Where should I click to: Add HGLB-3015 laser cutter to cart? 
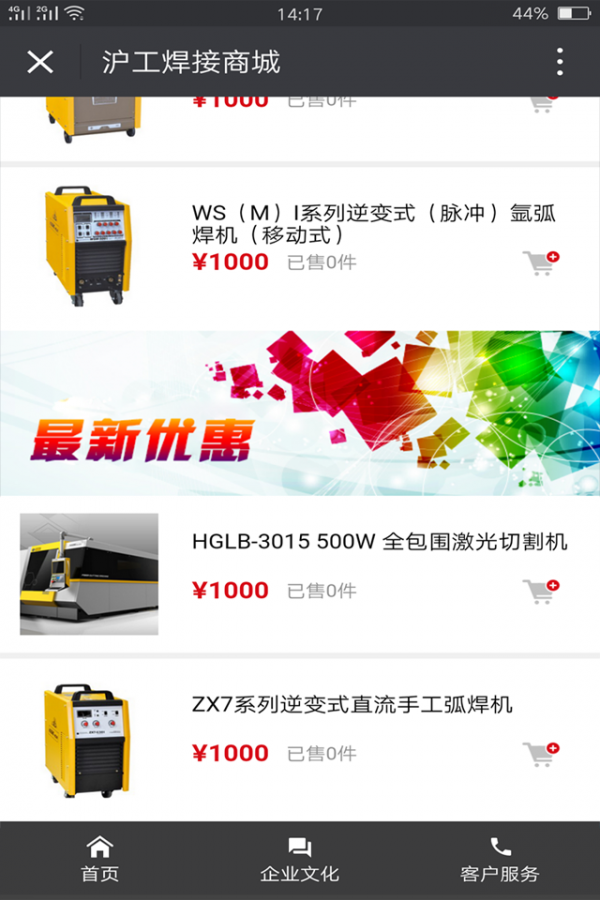540,591
